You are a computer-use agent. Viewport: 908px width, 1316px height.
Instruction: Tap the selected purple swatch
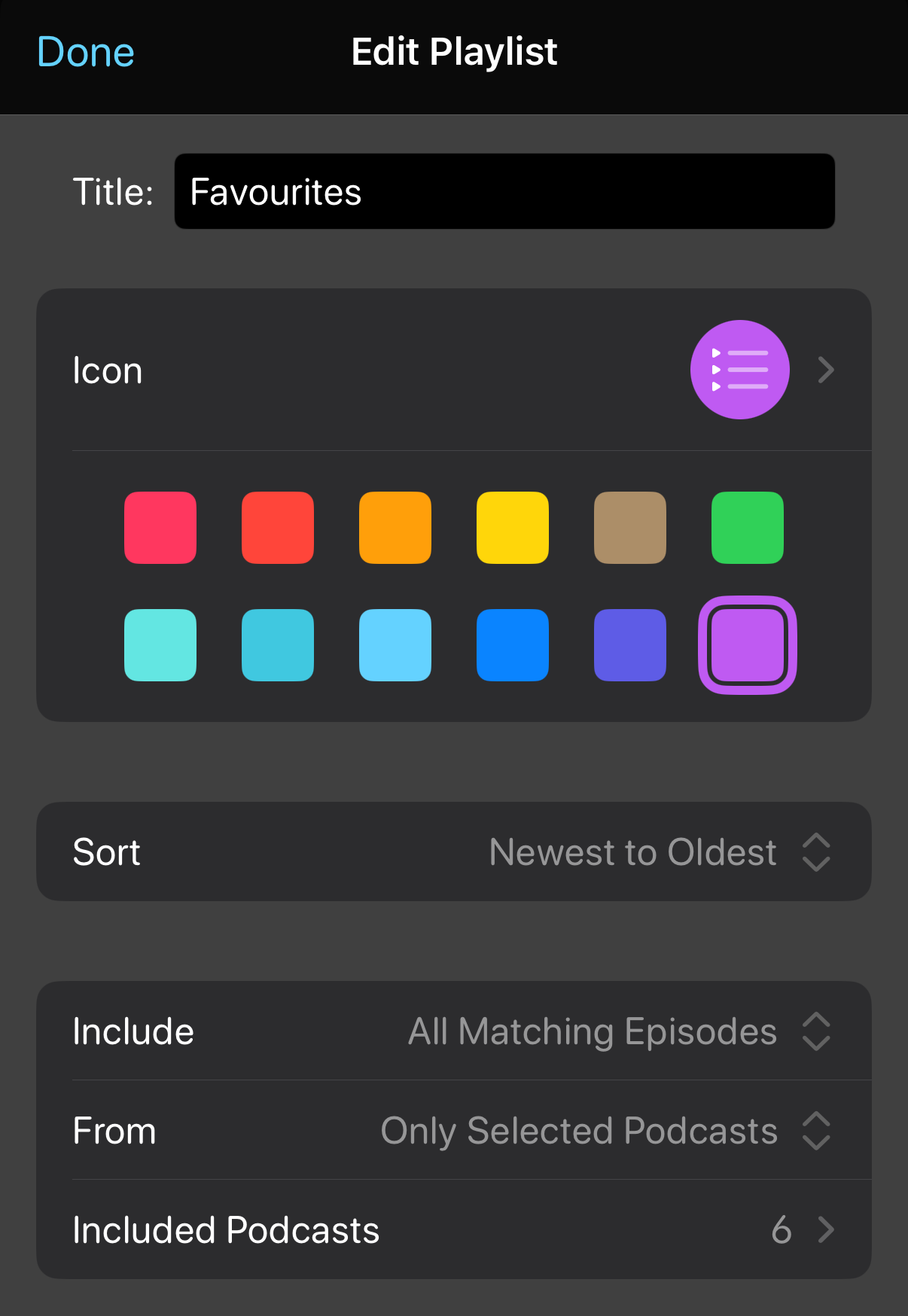point(748,645)
